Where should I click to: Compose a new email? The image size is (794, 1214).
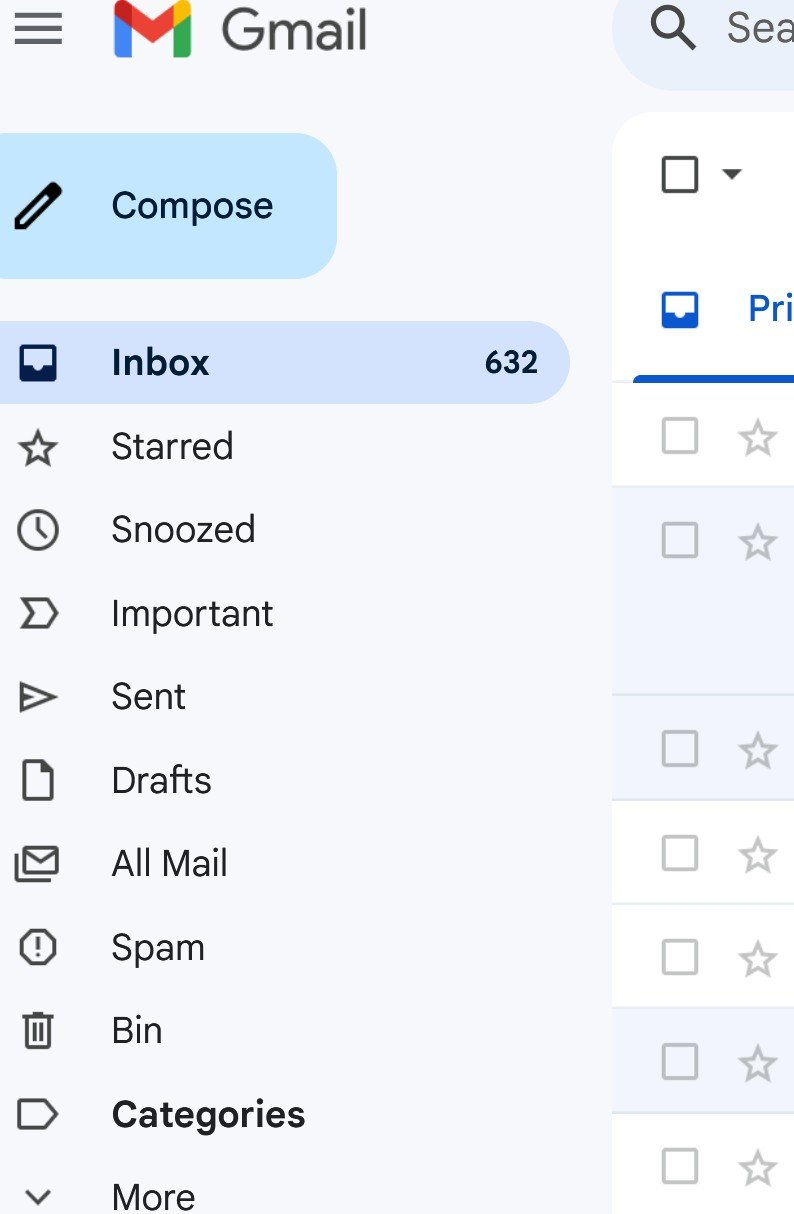(165, 206)
